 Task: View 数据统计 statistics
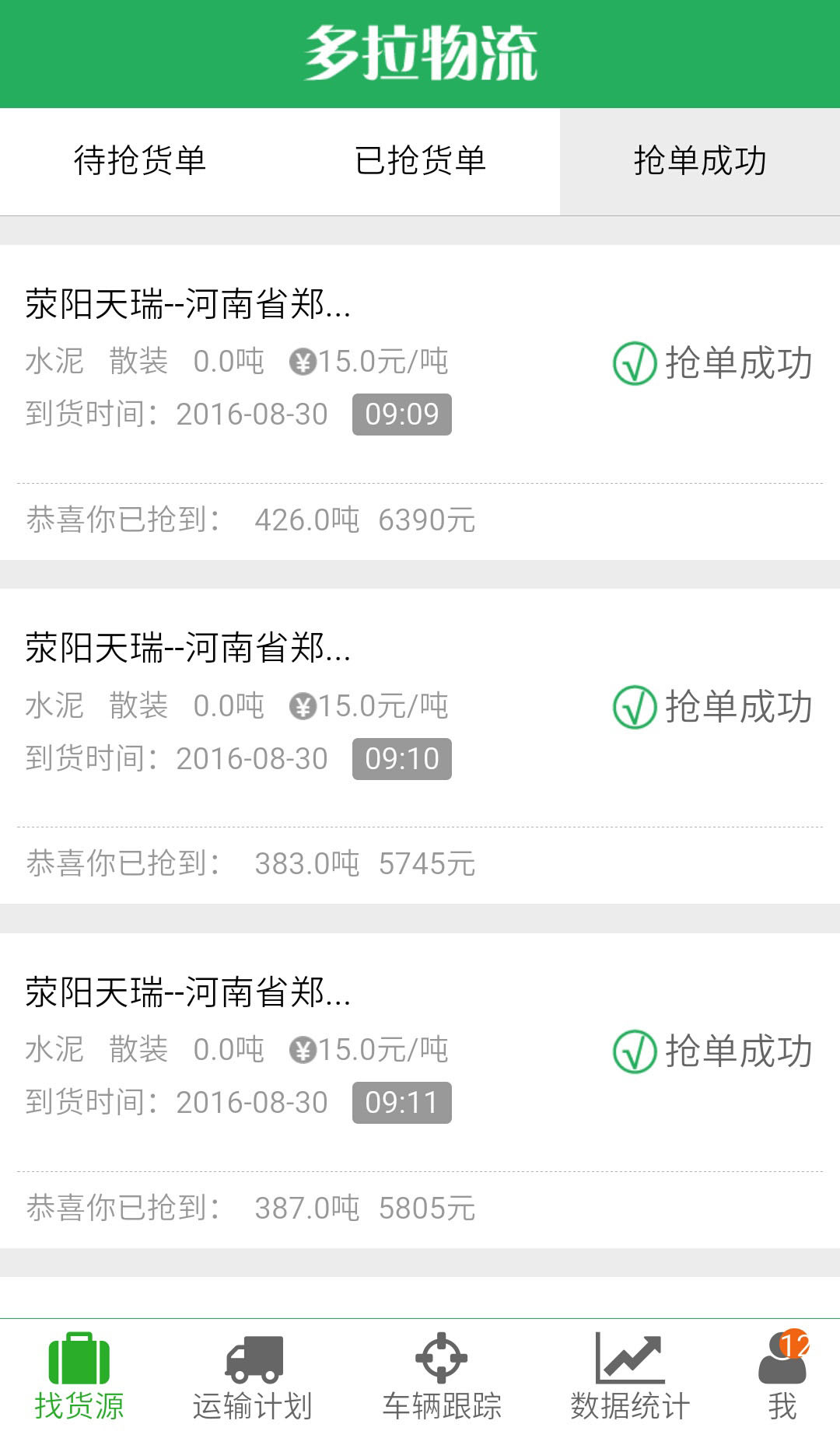click(630, 1377)
